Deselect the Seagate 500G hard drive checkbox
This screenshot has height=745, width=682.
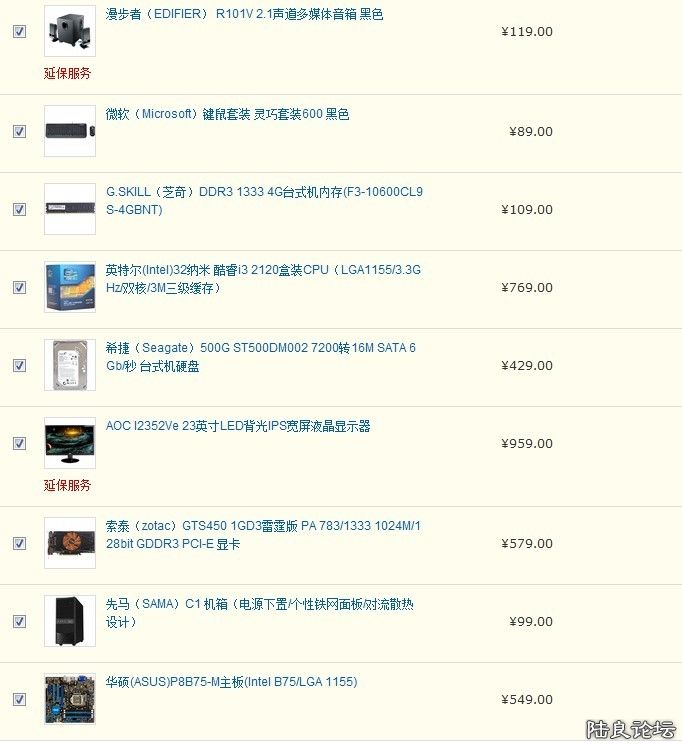pyautogui.click(x=19, y=366)
